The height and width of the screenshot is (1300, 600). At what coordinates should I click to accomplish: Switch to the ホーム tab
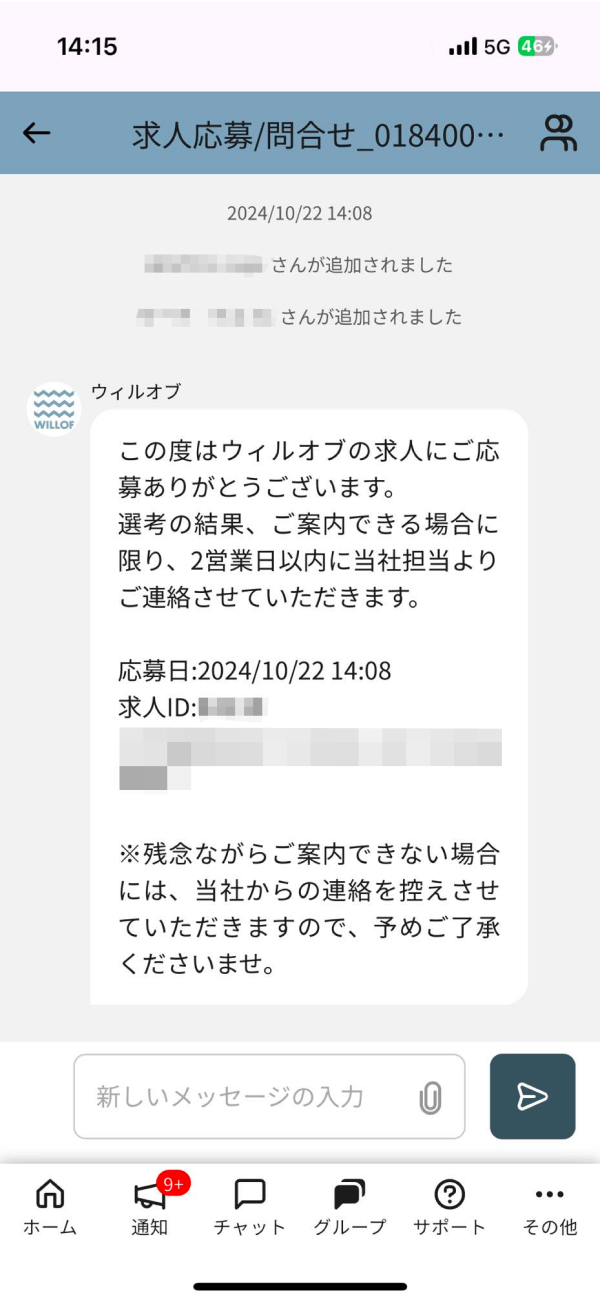50,1207
